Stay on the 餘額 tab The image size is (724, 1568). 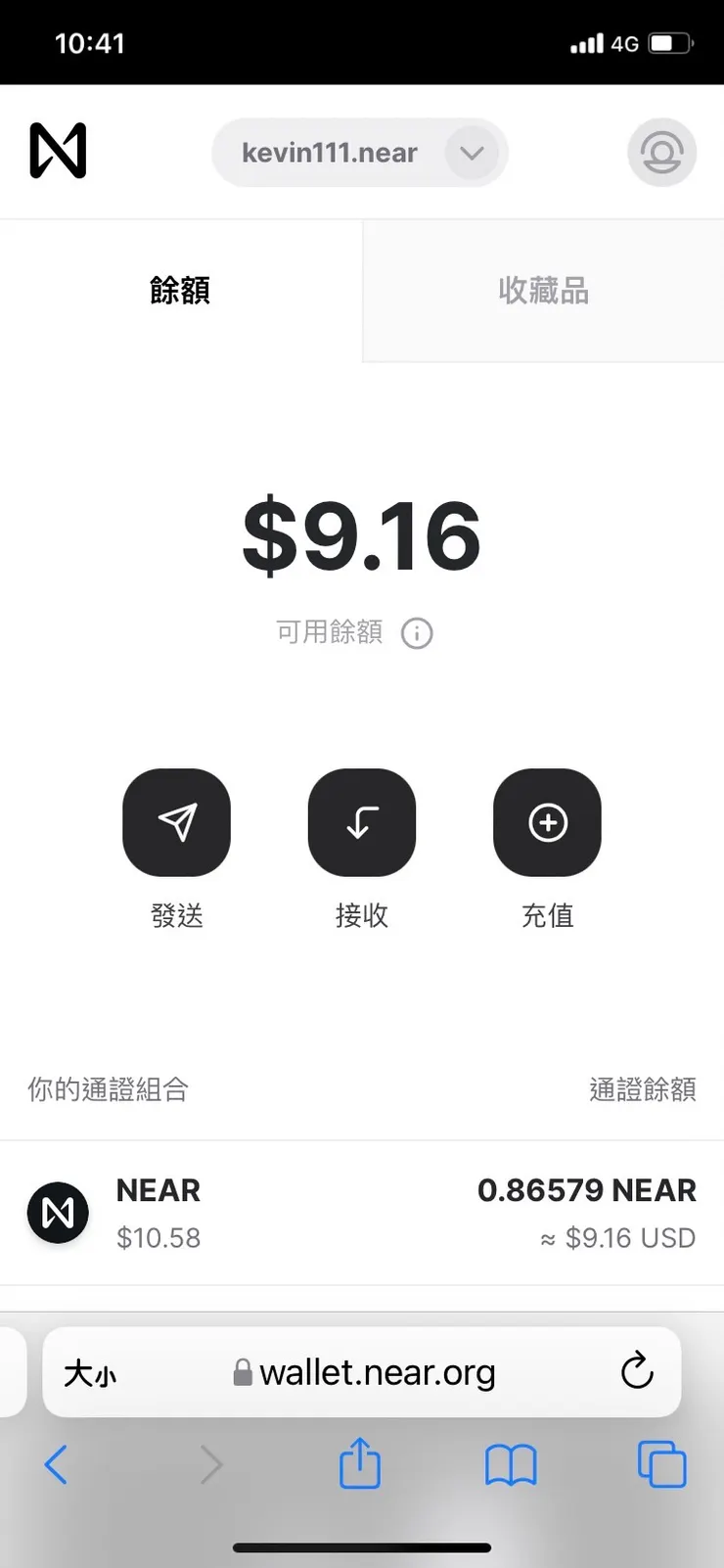[180, 291]
